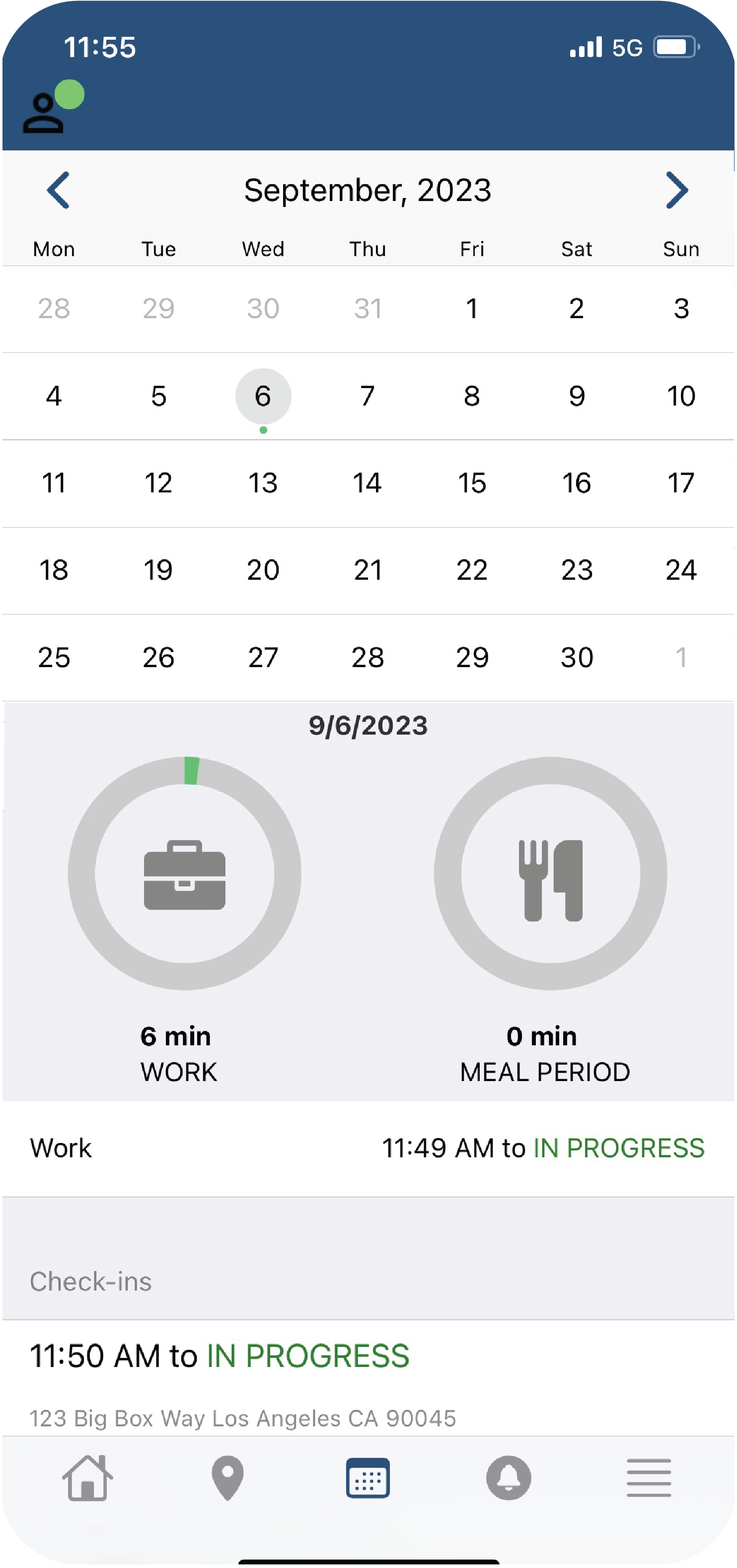Open the hamburger menu tab
This screenshot has width=737, height=1568.
click(x=649, y=1478)
